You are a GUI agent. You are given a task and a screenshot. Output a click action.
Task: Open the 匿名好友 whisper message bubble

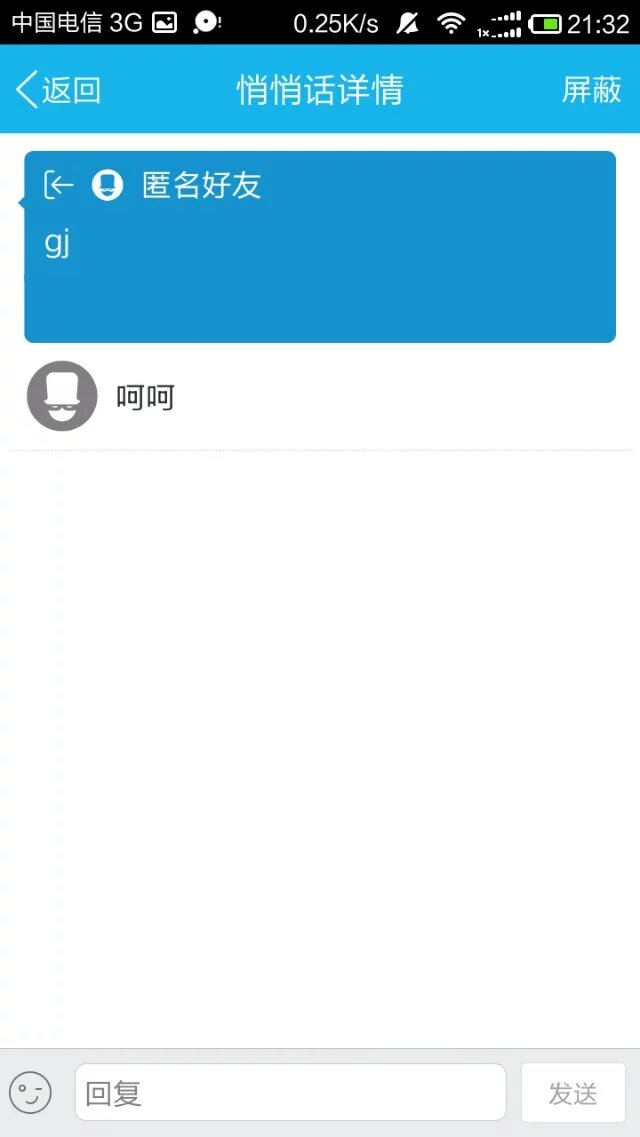pos(320,247)
